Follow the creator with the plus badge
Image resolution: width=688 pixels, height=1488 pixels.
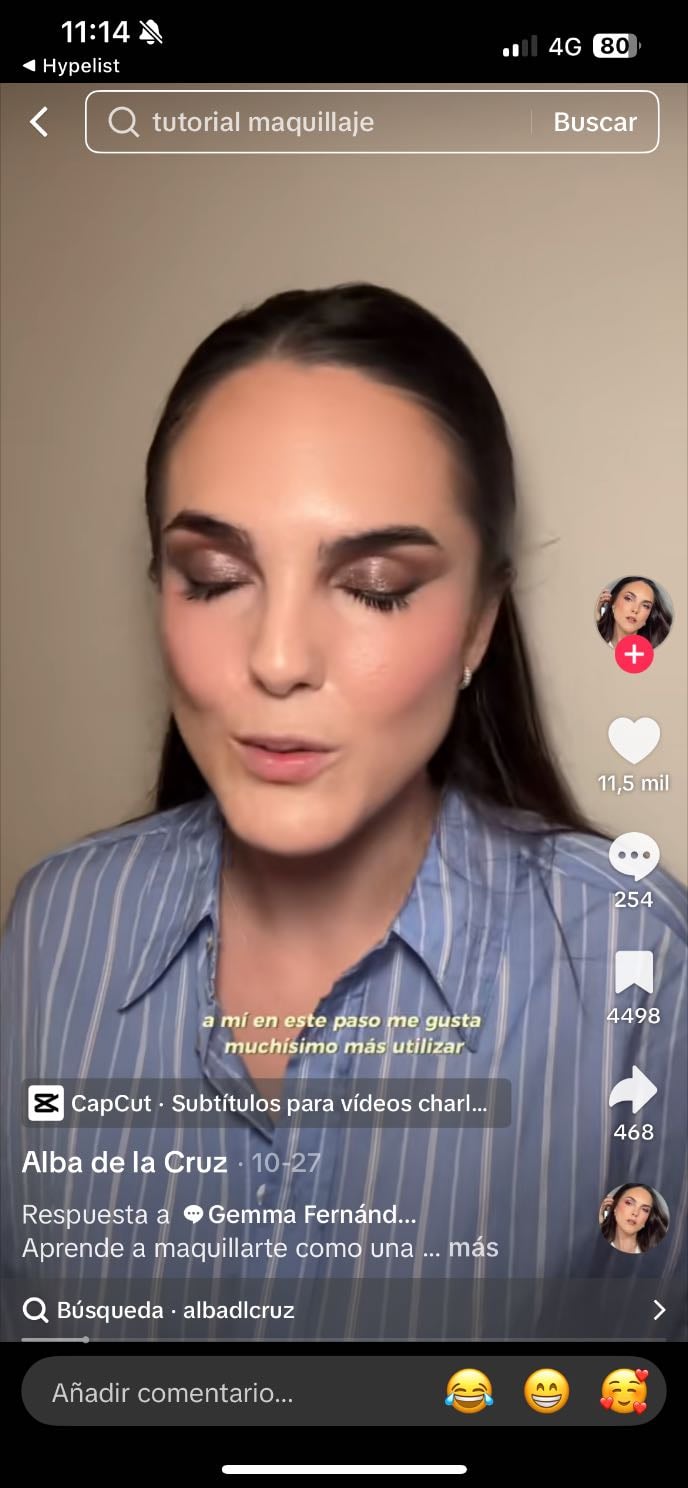634,655
